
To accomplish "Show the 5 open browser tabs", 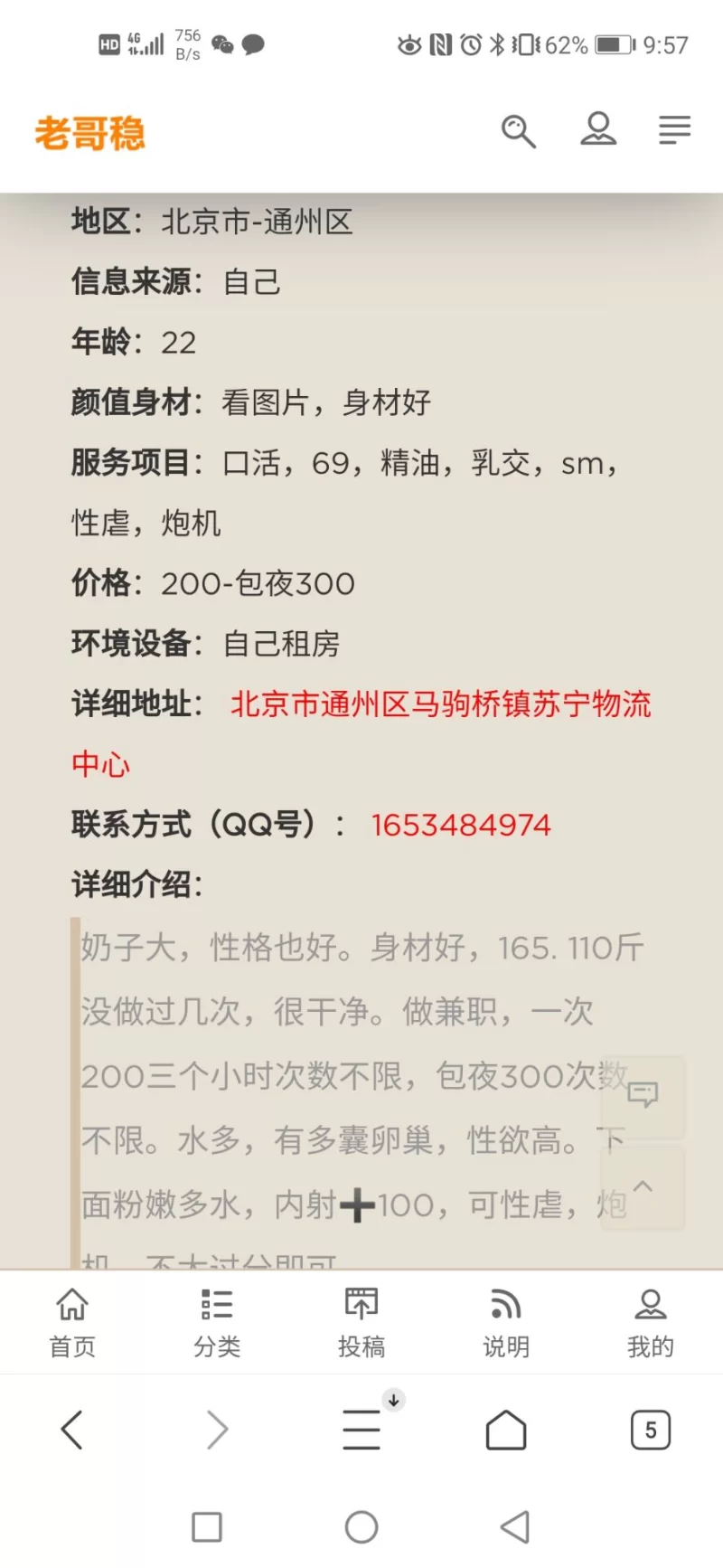I will click(651, 1430).
